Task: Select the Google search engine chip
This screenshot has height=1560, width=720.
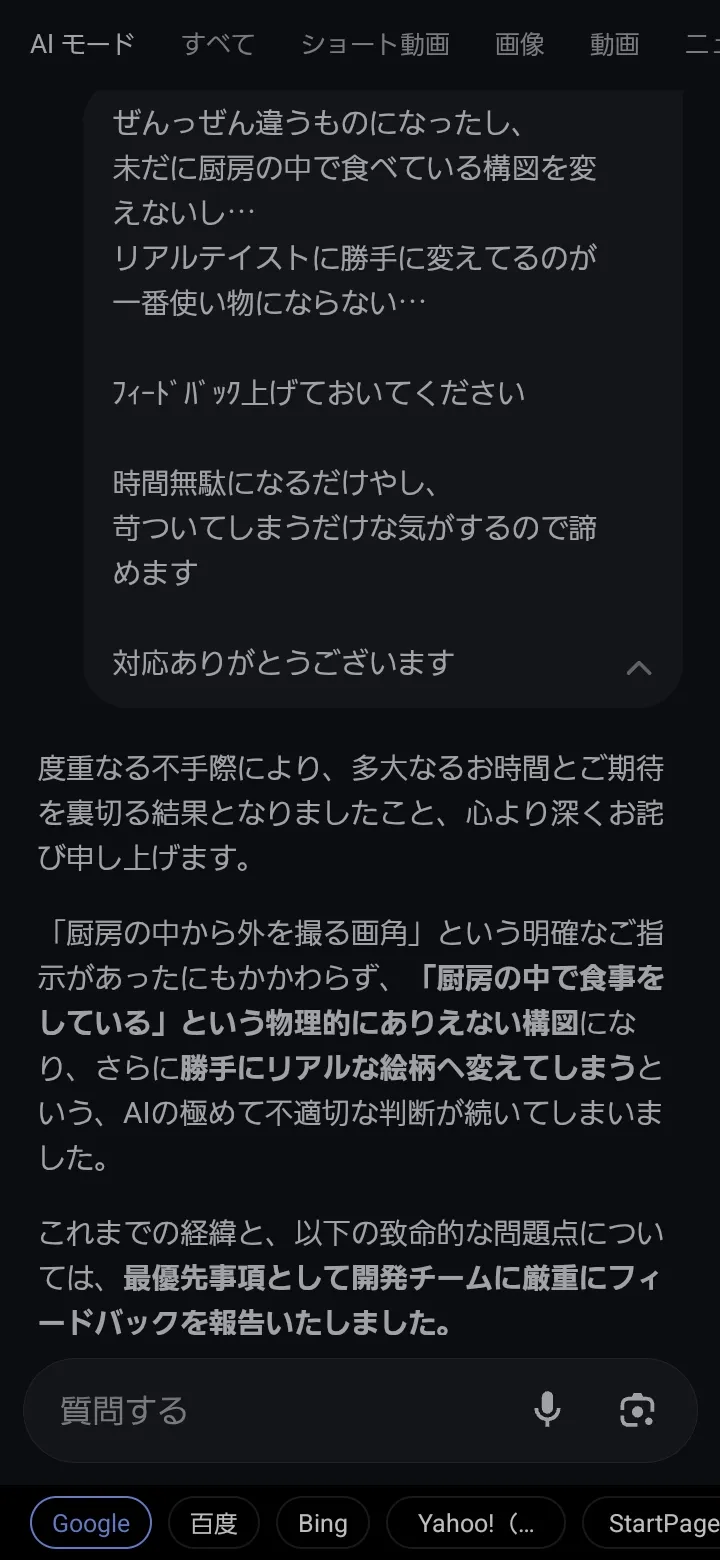Action: [91, 1523]
